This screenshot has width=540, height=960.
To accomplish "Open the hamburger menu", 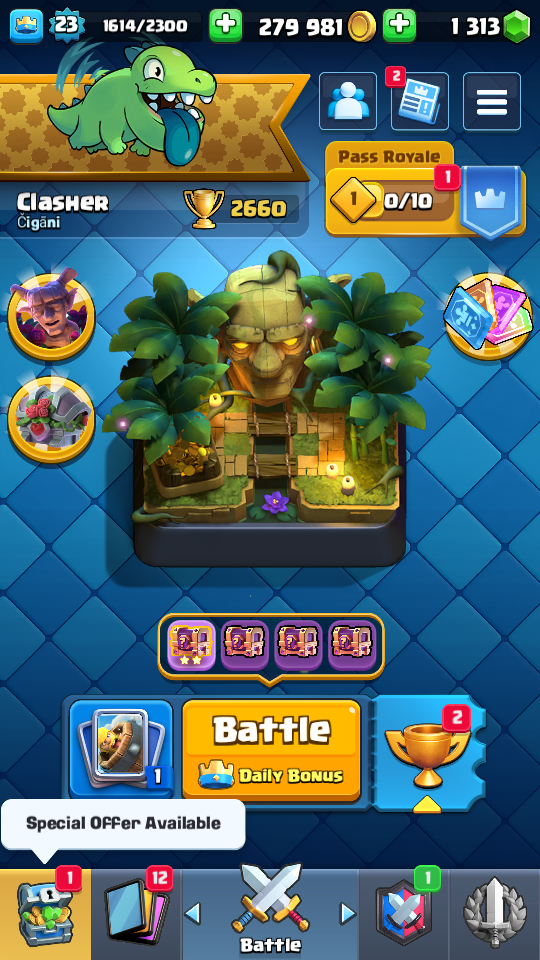I will pyautogui.click(x=492, y=102).
